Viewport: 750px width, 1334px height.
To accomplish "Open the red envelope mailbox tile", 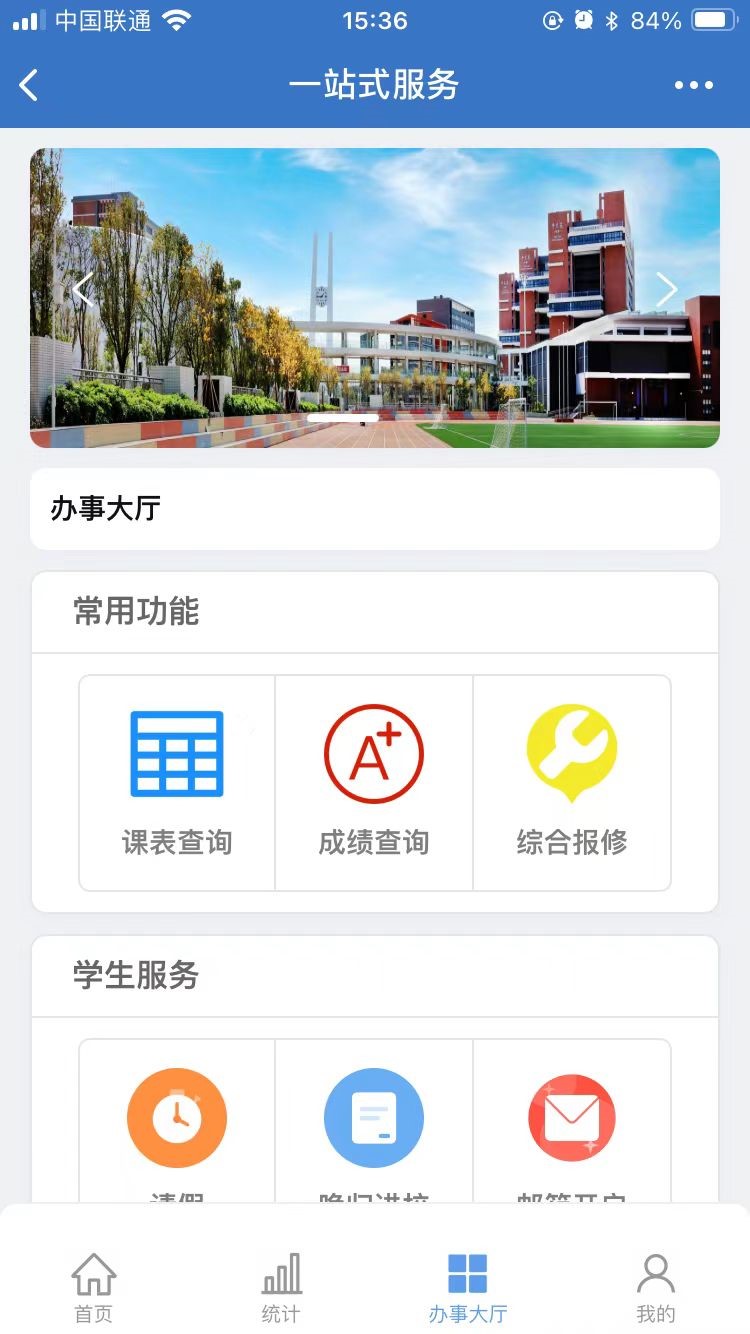I will (x=572, y=1120).
